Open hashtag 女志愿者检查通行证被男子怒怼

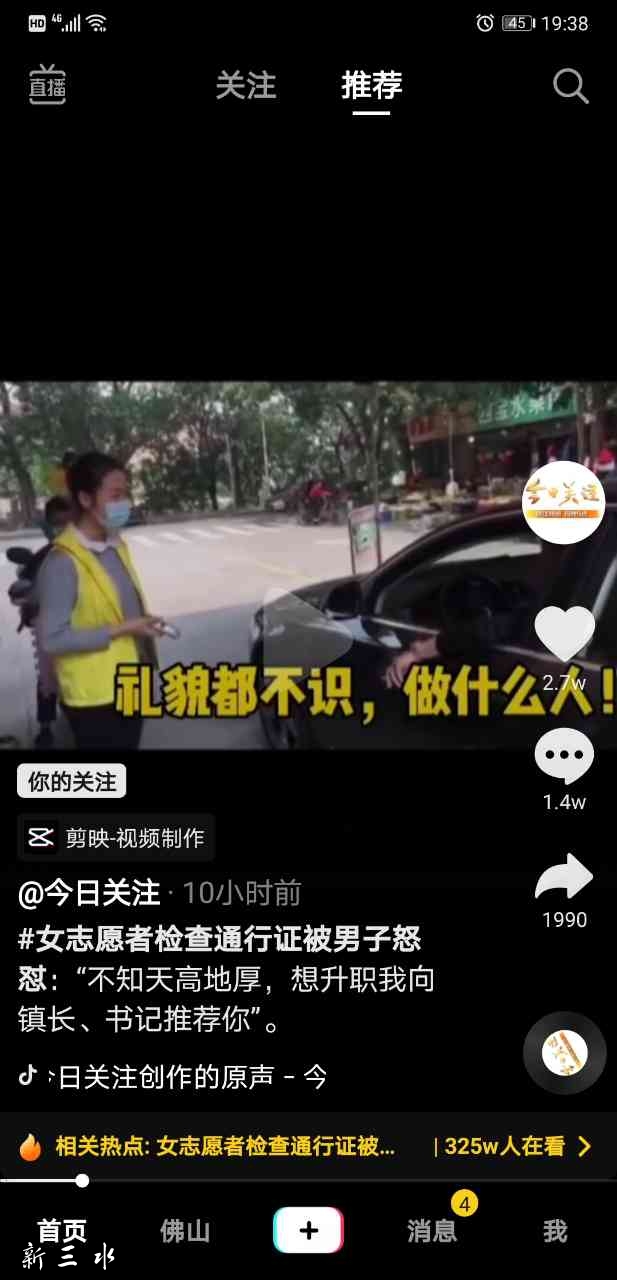click(220, 939)
